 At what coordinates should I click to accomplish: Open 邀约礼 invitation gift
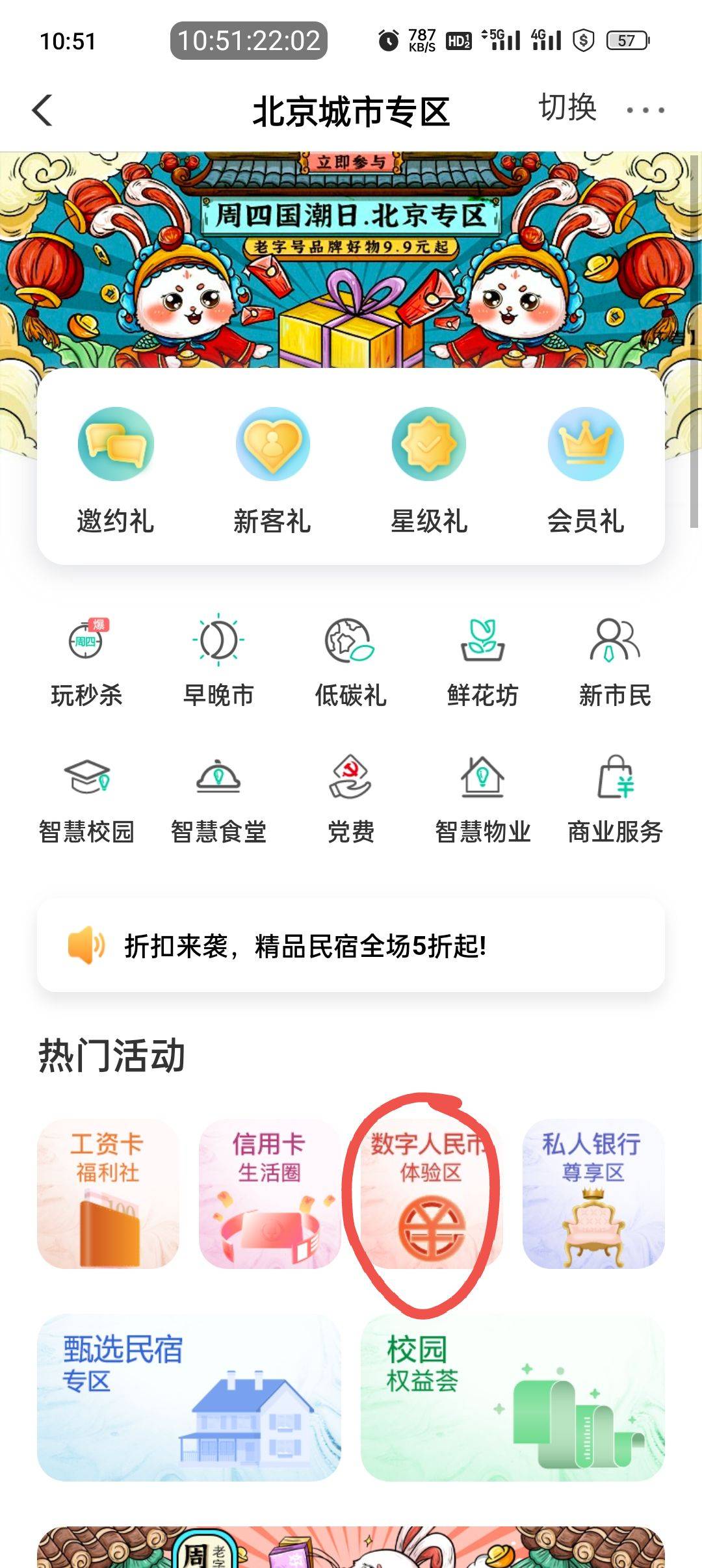[x=116, y=469]
